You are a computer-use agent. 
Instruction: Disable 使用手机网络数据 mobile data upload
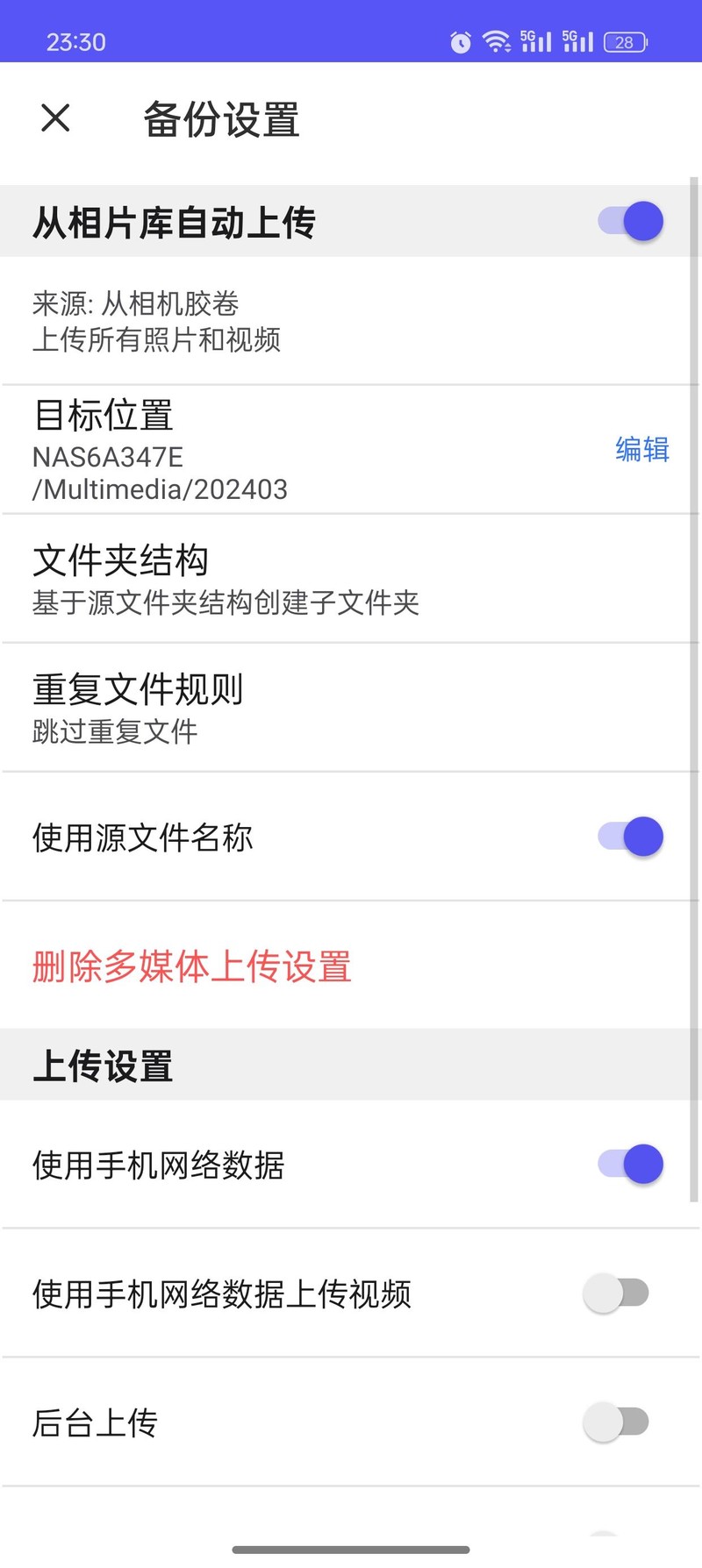(628, 1164)
